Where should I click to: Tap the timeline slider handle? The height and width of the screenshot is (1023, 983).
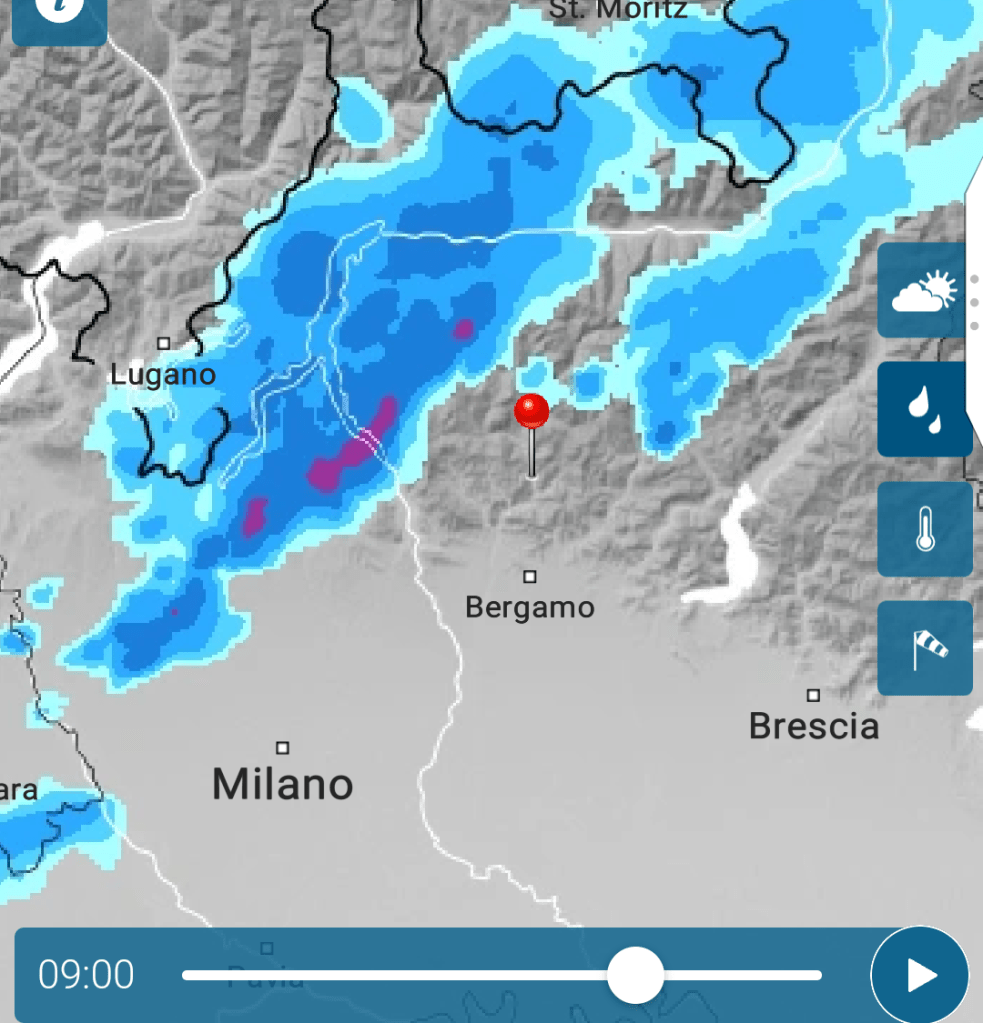pyautogui.click(x=635, y=975)
